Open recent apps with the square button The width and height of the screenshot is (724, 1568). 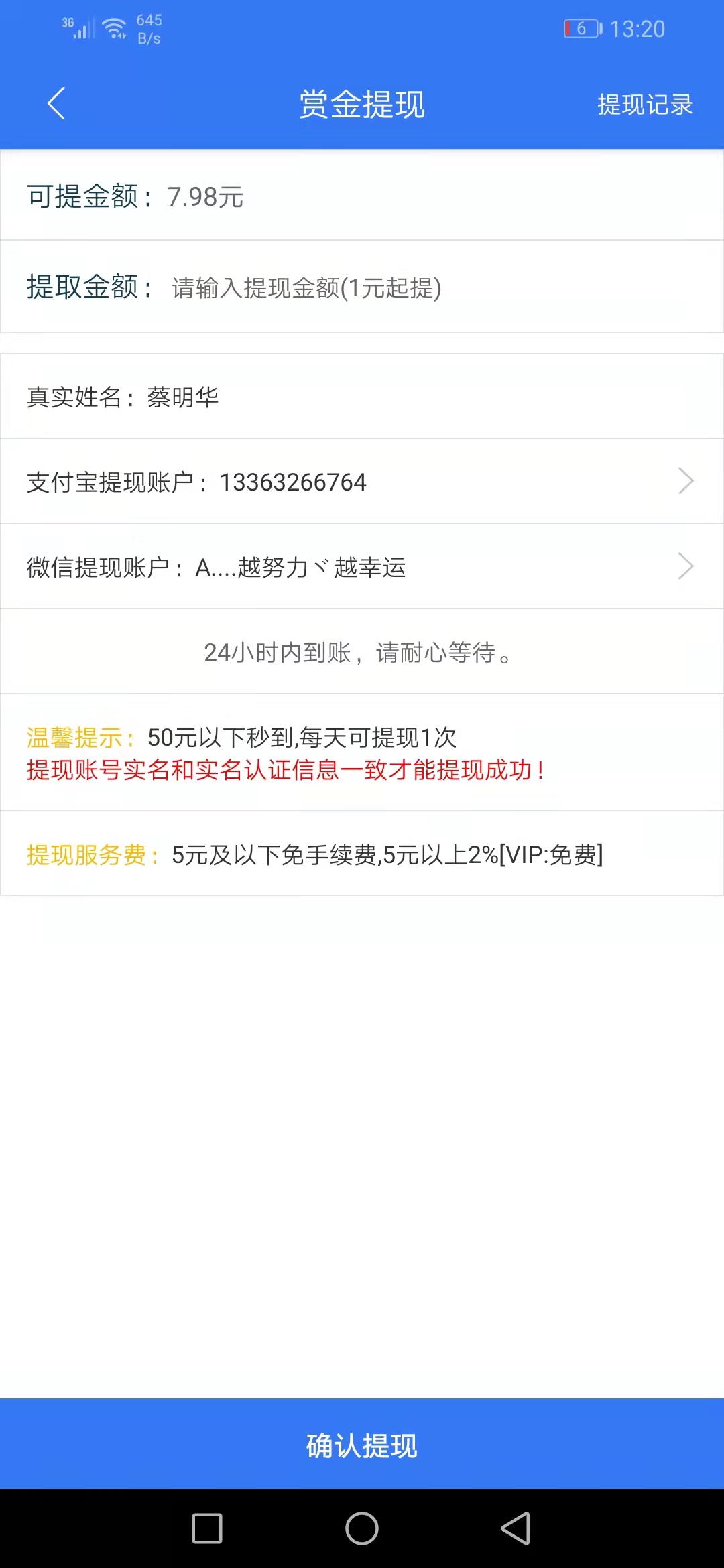[x=207, y=1528]
